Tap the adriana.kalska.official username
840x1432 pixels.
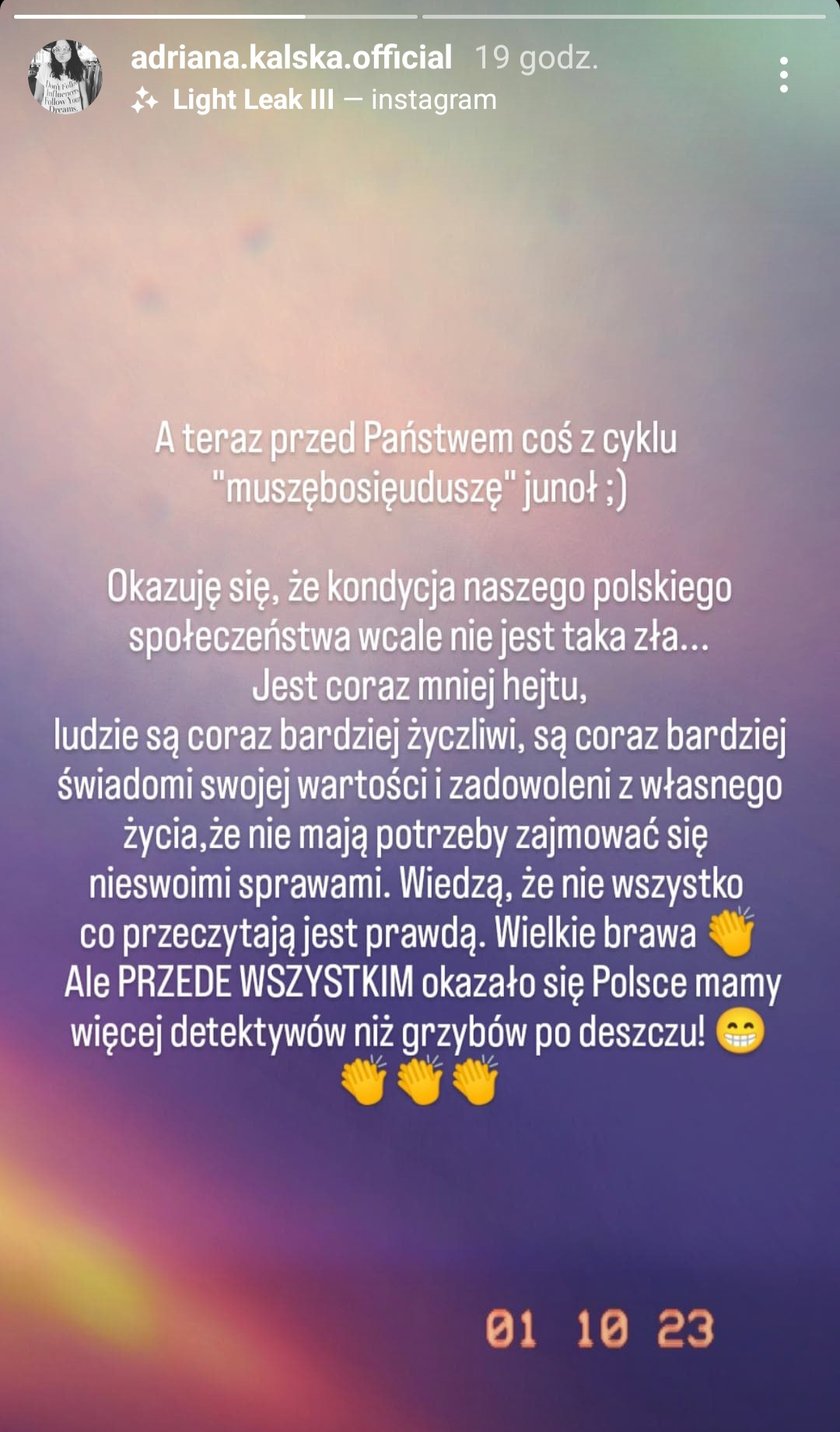click(x=291, y=57)
